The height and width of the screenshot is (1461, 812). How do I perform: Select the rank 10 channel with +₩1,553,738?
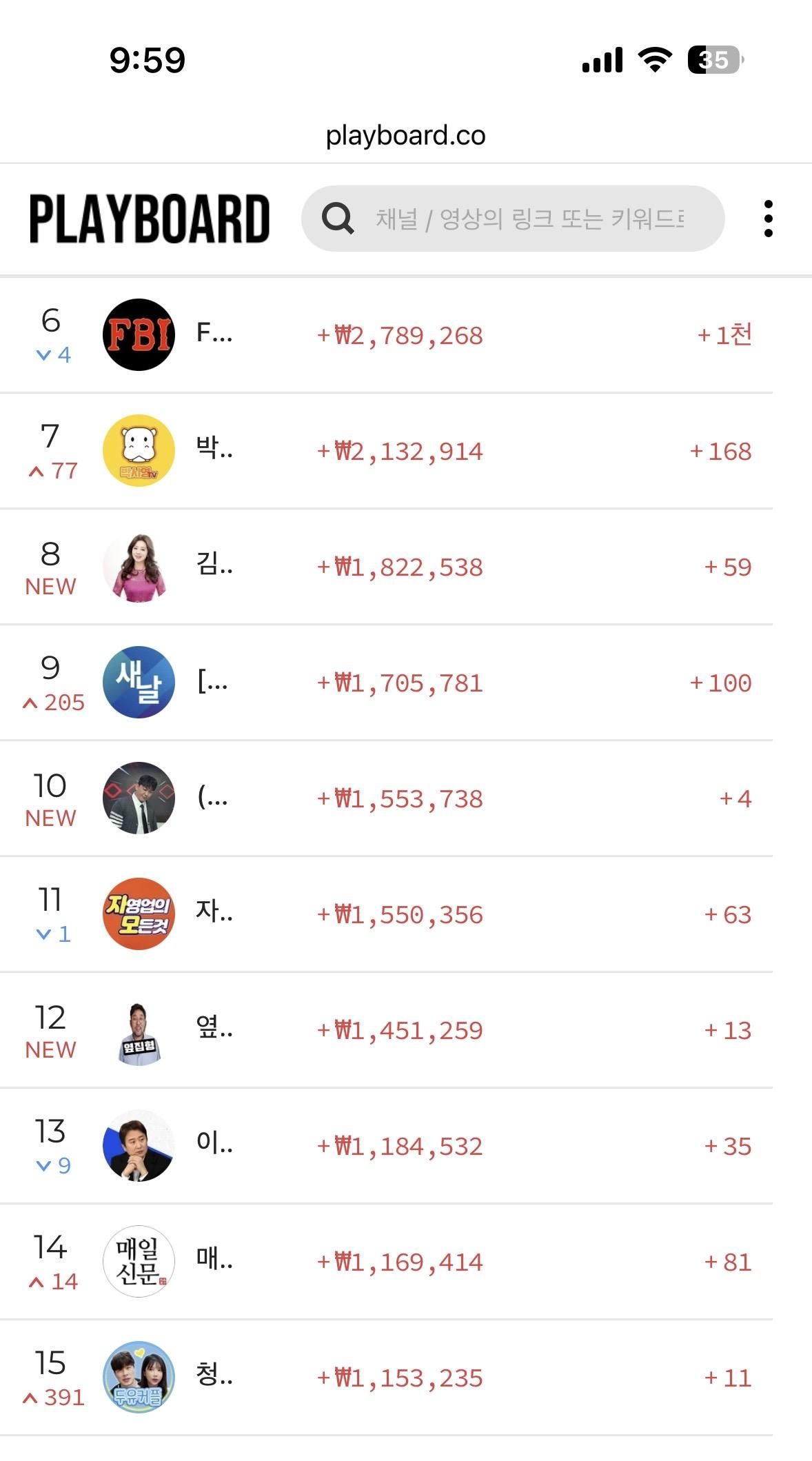tap(386, 798)
